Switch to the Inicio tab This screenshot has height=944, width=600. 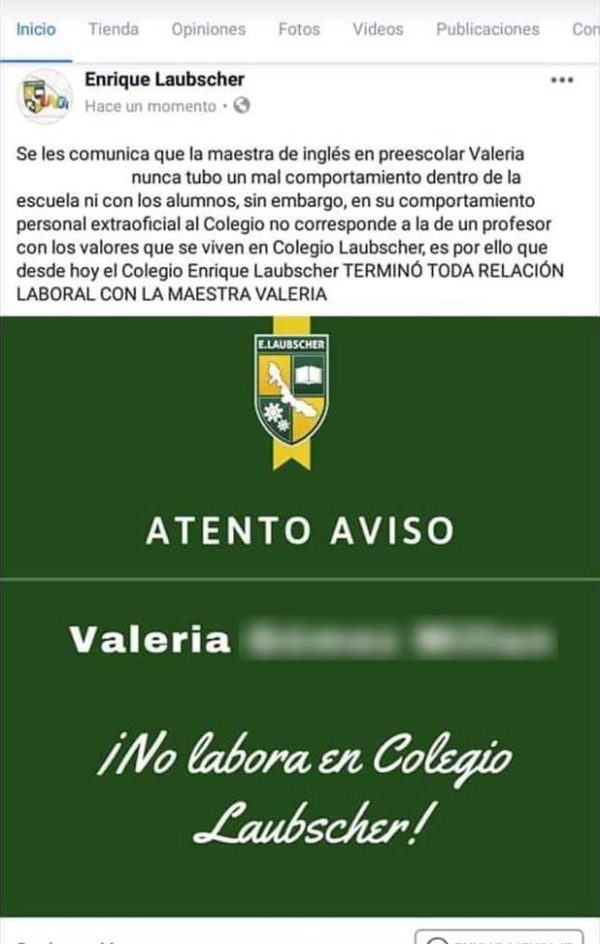(37, 29)
